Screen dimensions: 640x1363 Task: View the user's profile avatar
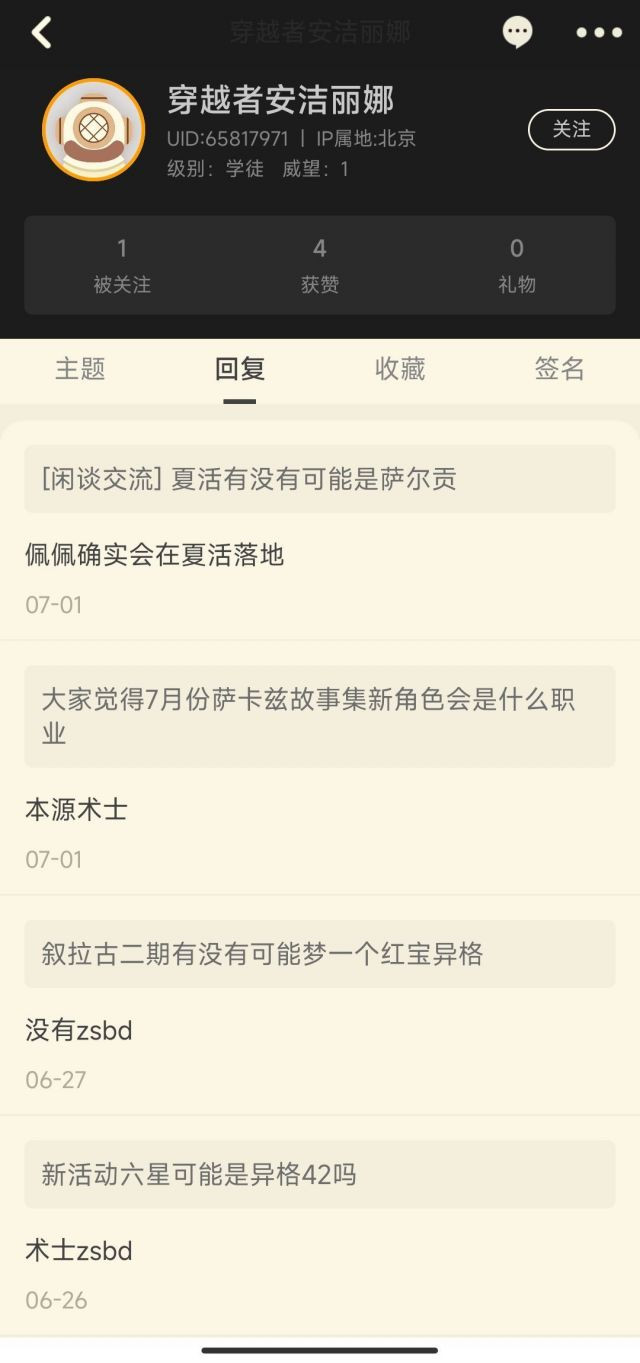click(93, 129)
